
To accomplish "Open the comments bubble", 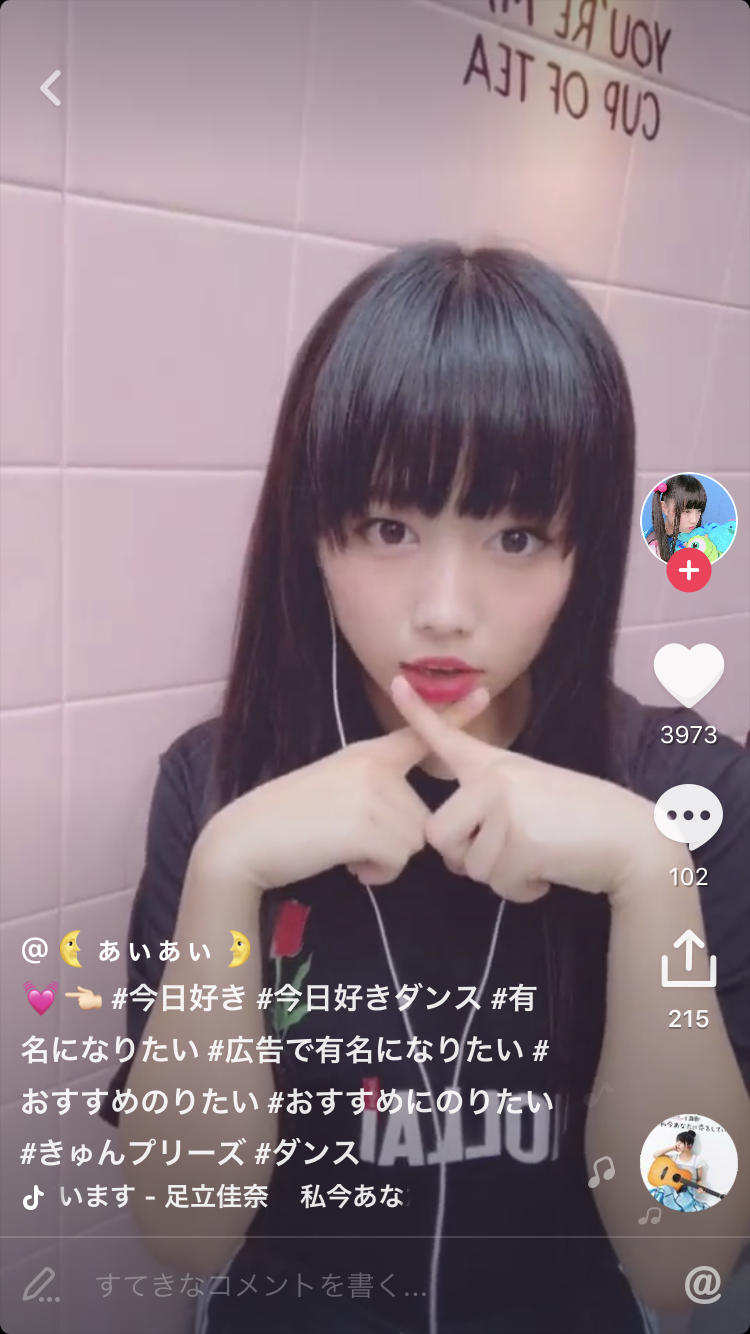I will click(x=688, y=817).
